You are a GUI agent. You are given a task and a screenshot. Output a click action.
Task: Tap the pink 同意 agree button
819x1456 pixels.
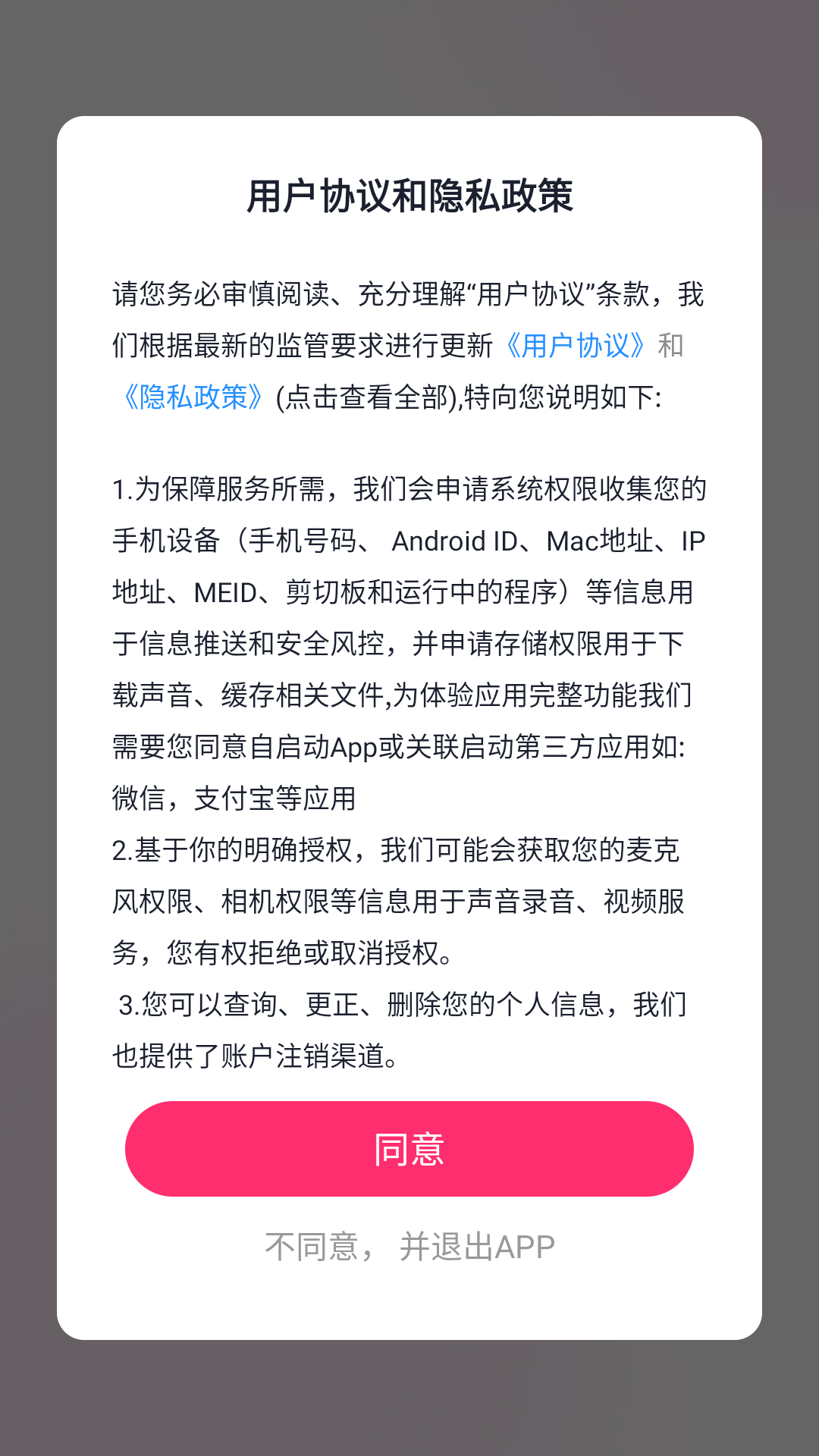coord(409,1149)
